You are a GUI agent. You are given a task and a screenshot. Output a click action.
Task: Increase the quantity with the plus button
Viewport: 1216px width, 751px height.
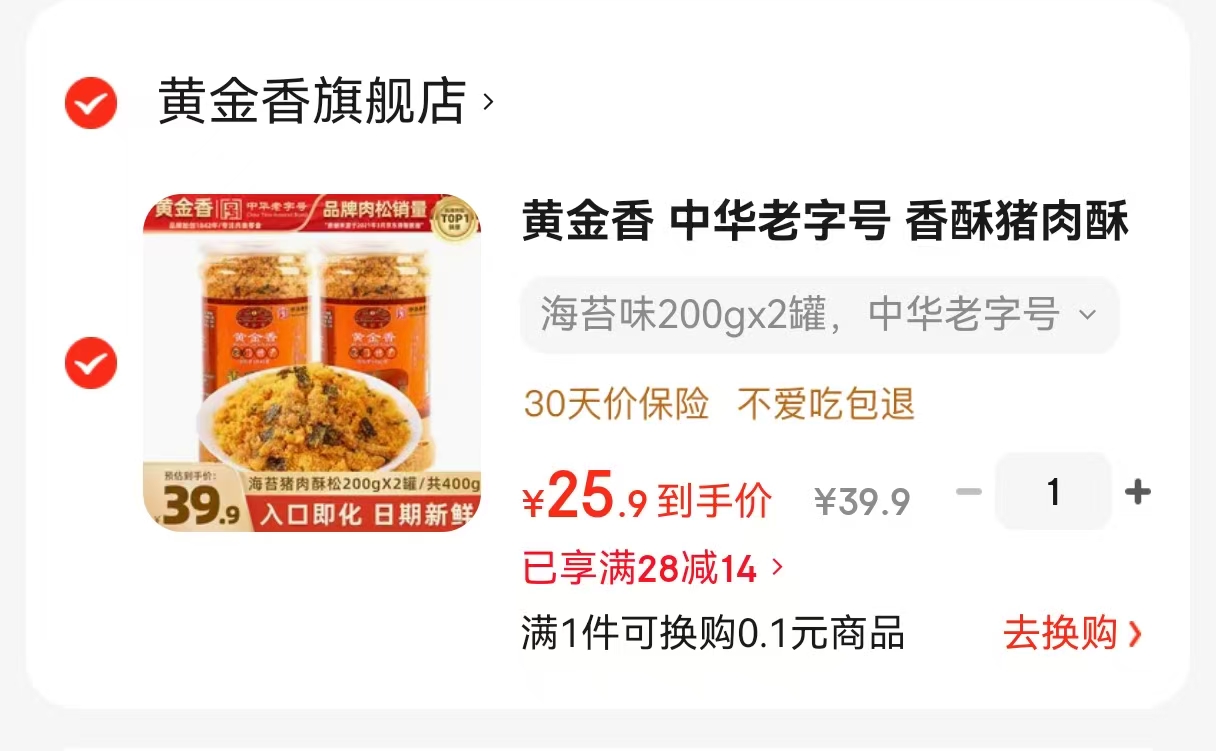tap(1137, 492)
